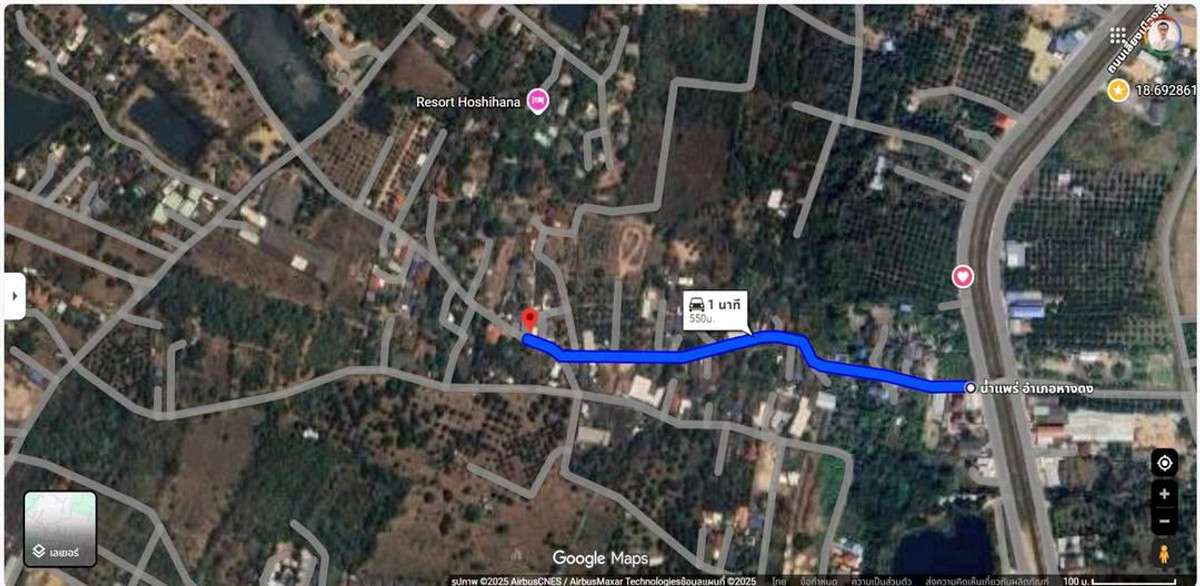The image size is (1200, 586).
Task: Tap the ไทย region link in footer
Action: click(x=778, y=580)
